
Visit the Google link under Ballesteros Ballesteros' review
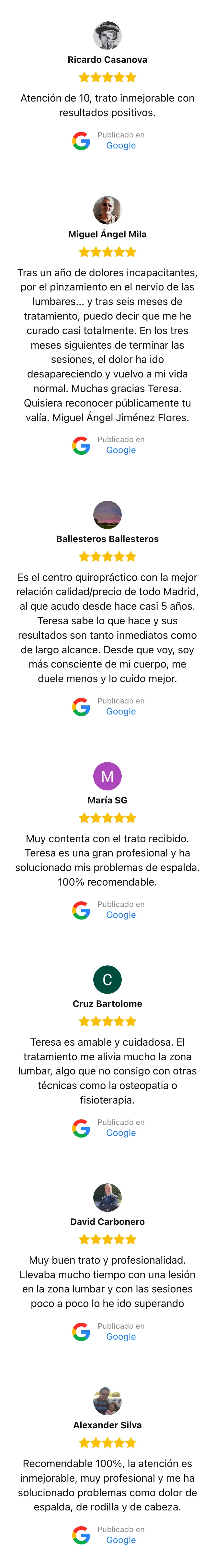click(120, 712)
